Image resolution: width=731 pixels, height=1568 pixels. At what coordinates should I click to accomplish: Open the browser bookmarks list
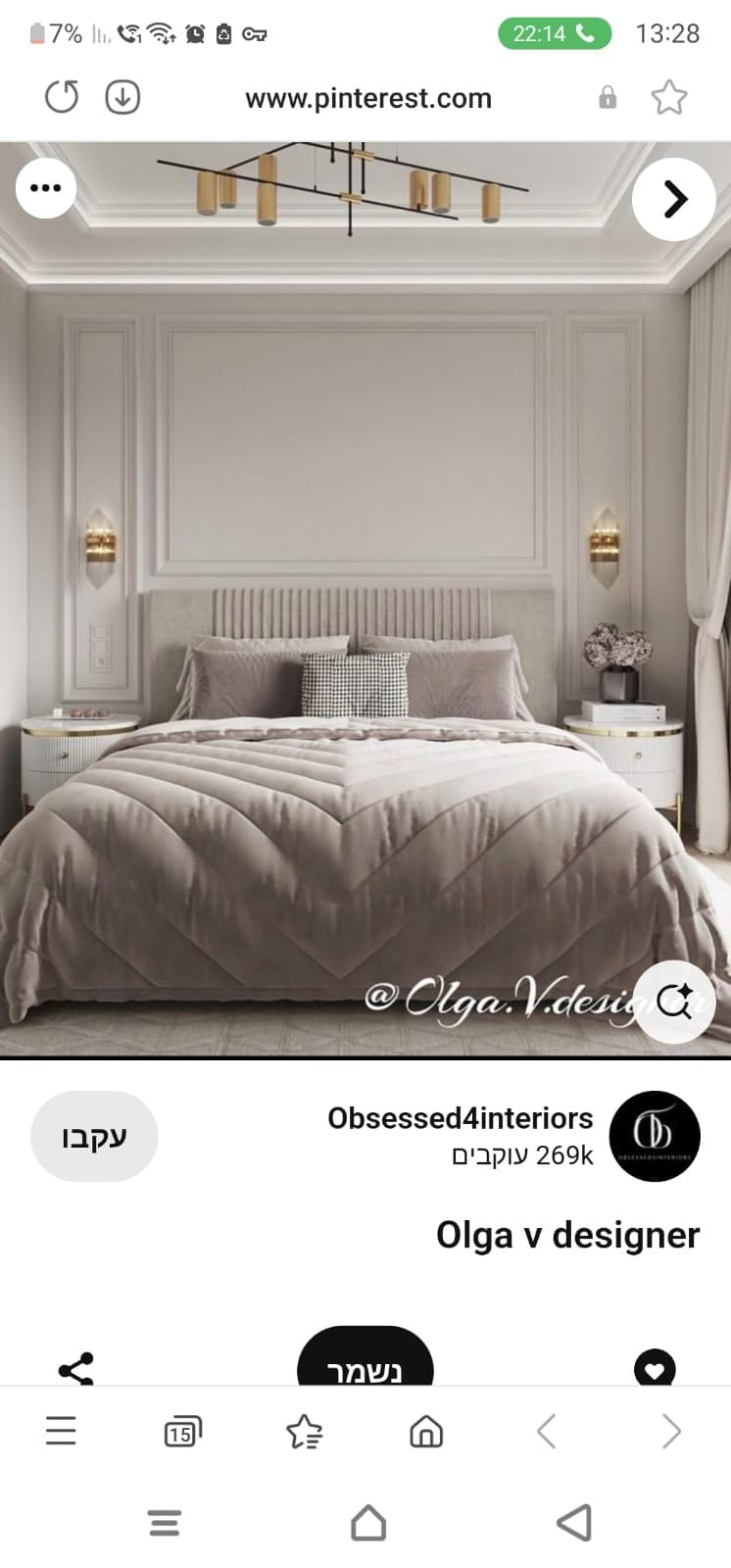pos(304,1432)
